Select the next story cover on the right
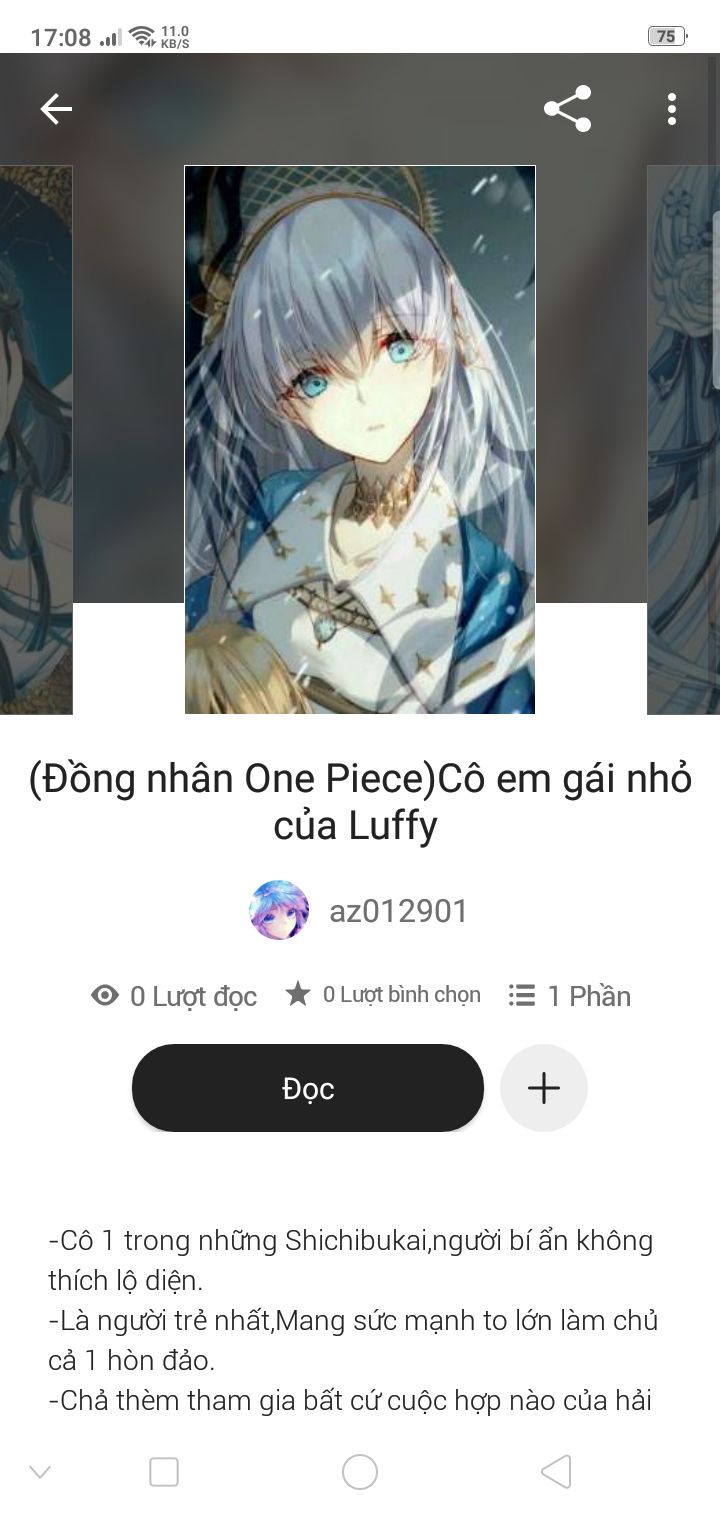This screenshot has width=720, height=1520. click(x=683, y=440)
